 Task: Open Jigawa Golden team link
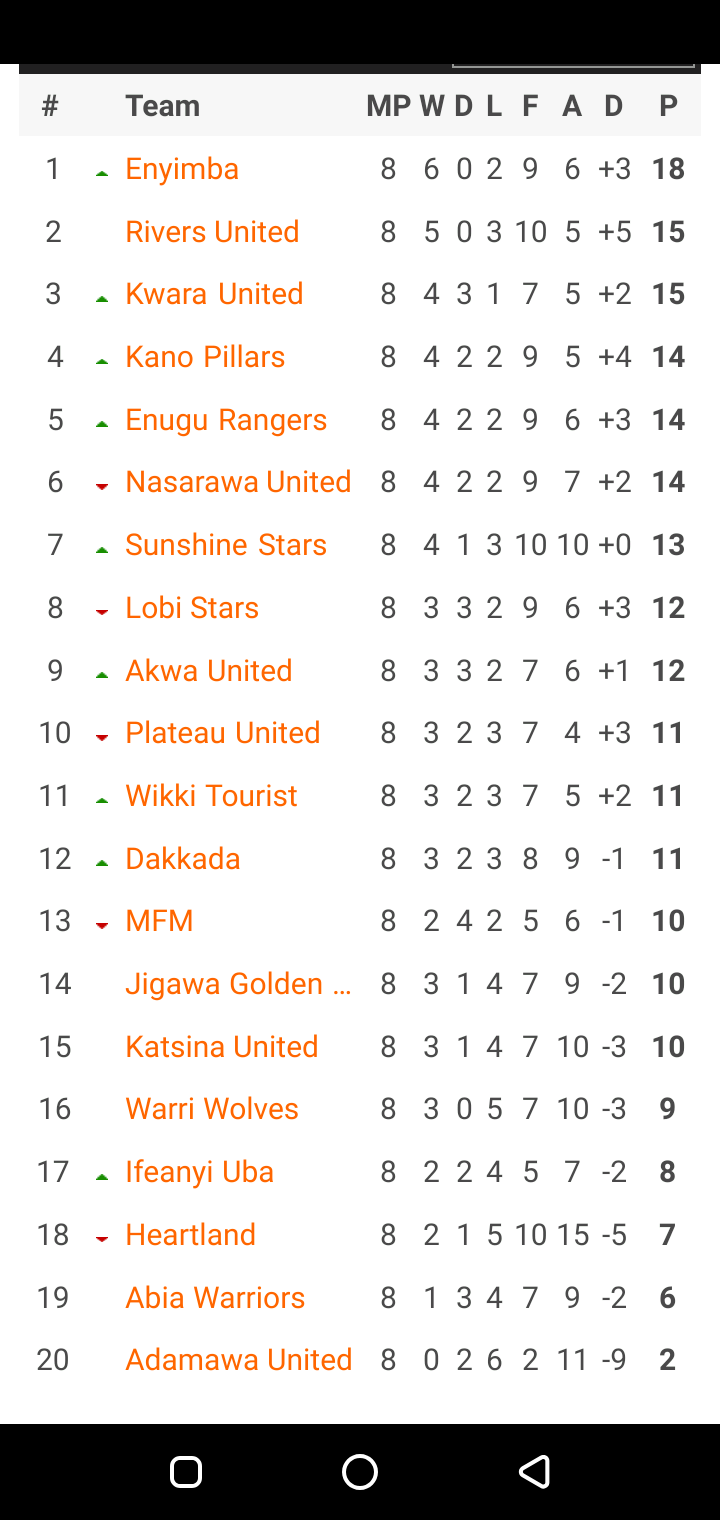tap(238, 984)
